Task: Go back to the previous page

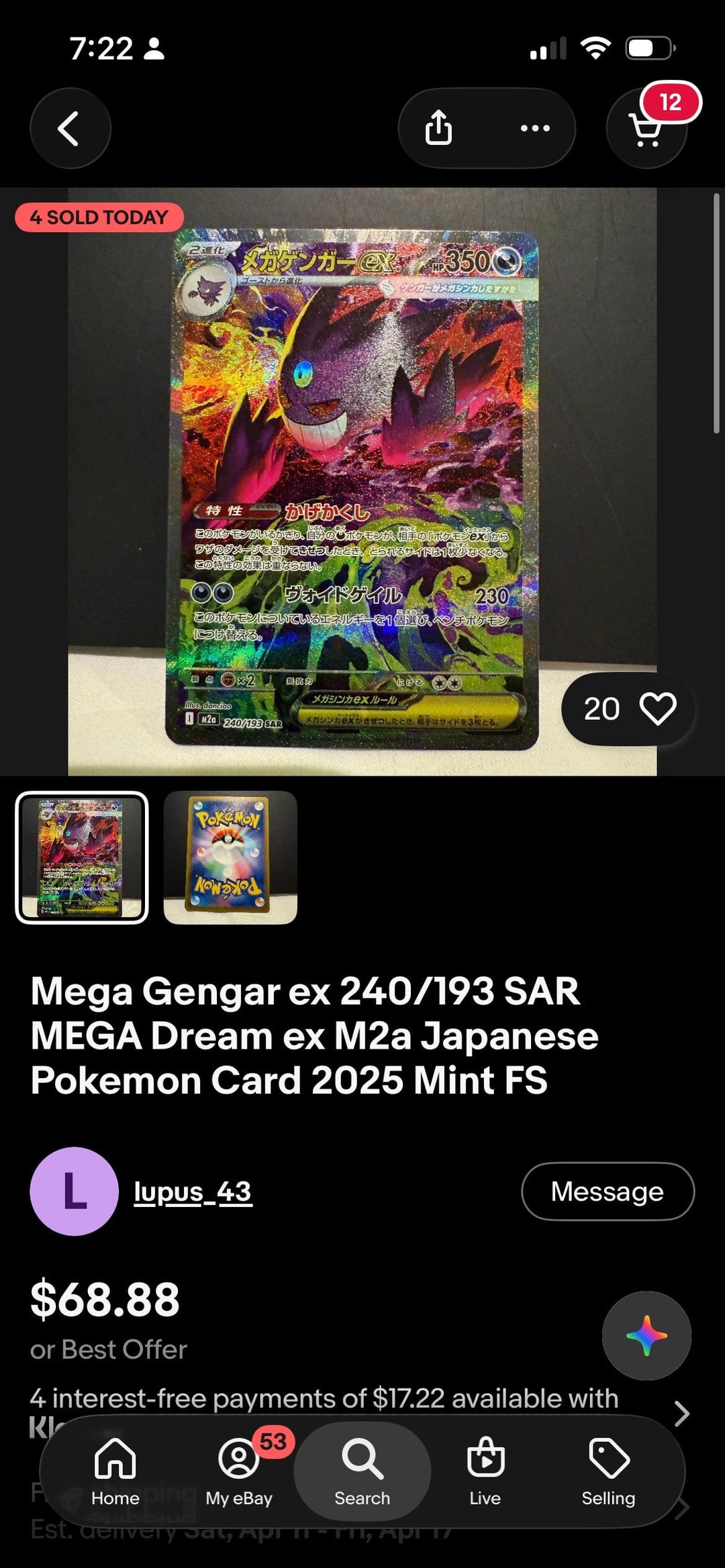Action: 70,128
